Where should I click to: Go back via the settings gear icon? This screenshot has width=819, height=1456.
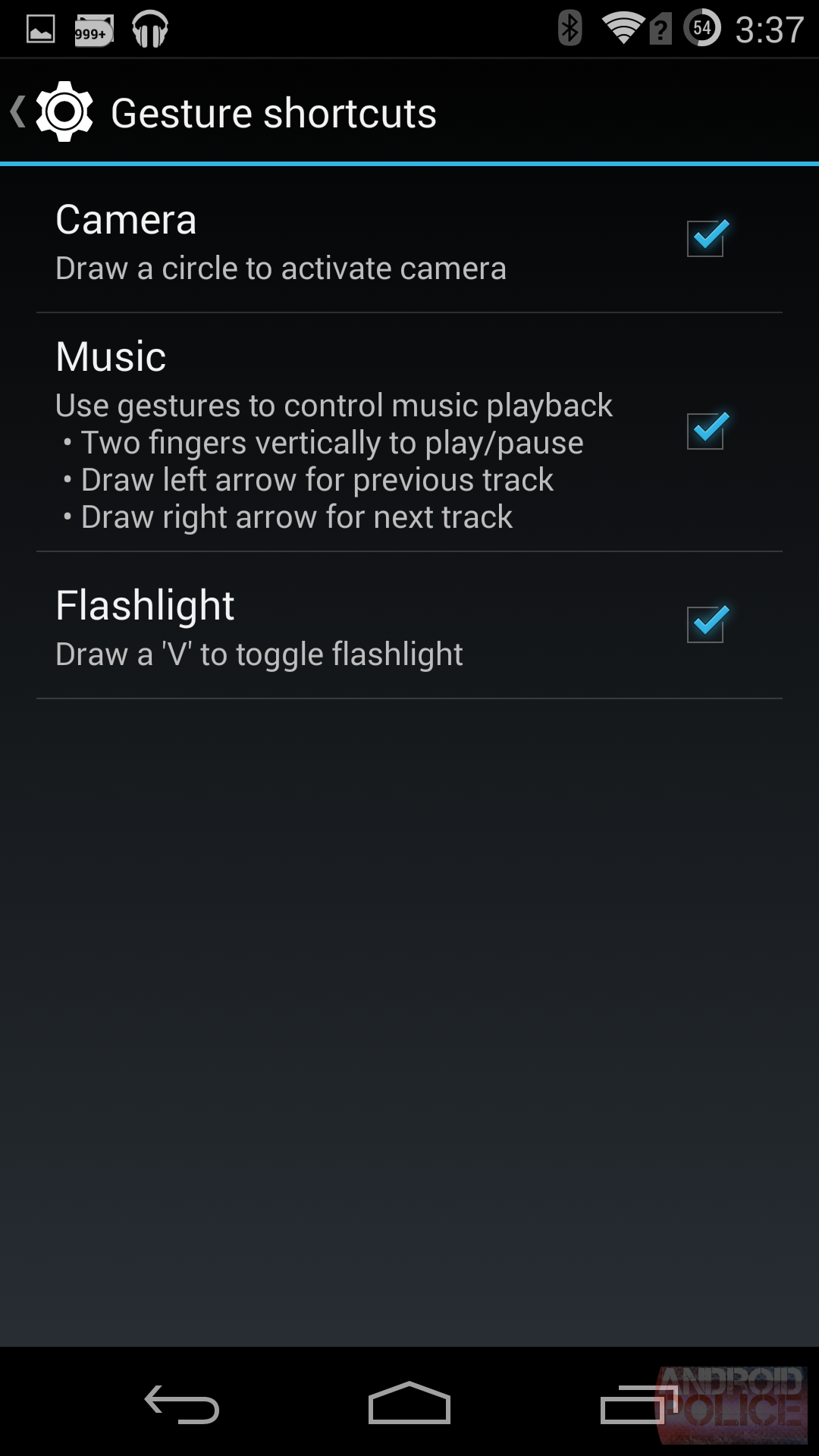(x=64, y=112)
